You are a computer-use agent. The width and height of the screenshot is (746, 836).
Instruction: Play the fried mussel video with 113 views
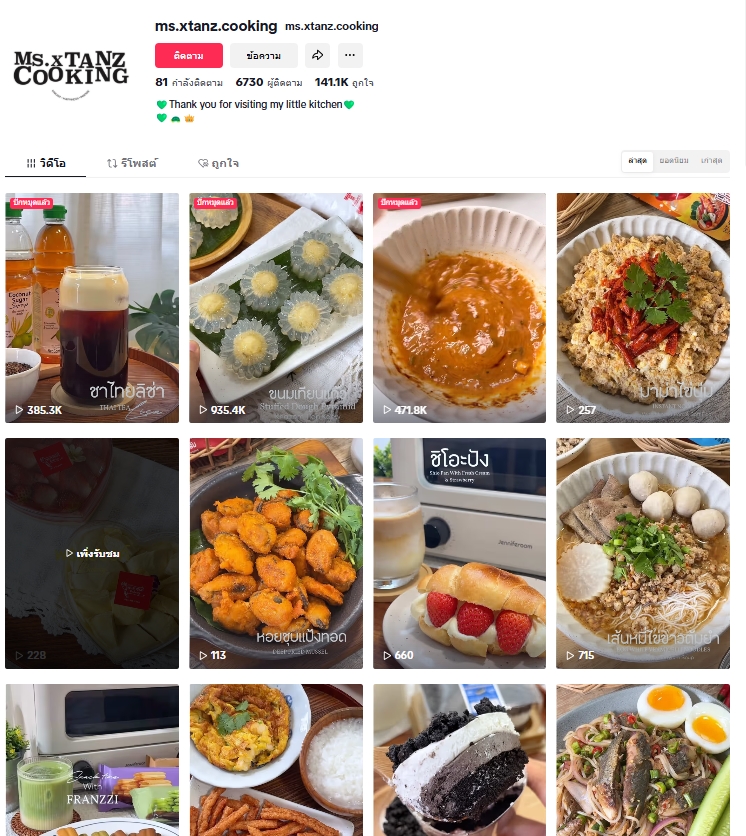click(276, 553)
